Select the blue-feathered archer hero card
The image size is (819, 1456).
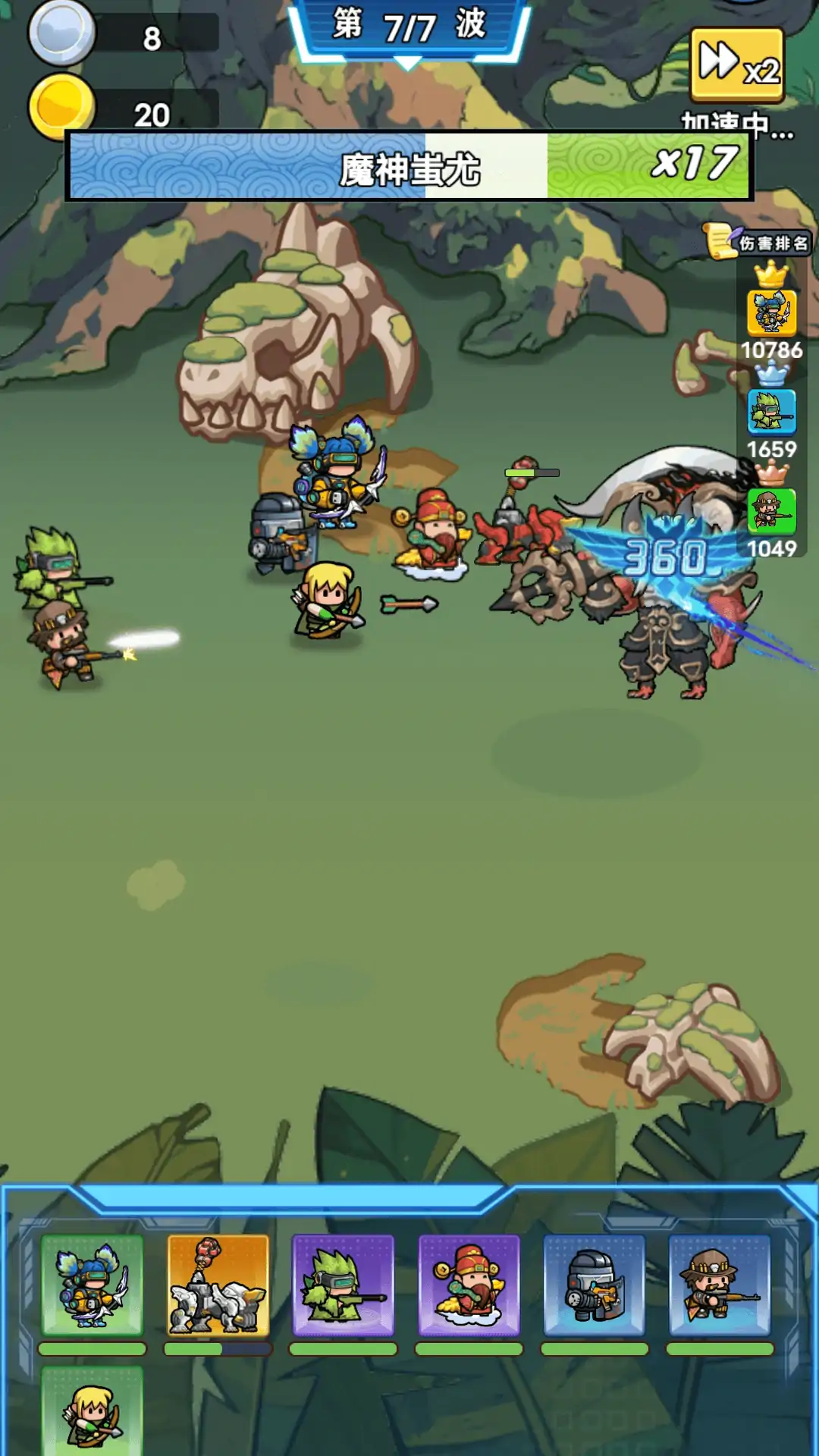[92, 1285]
